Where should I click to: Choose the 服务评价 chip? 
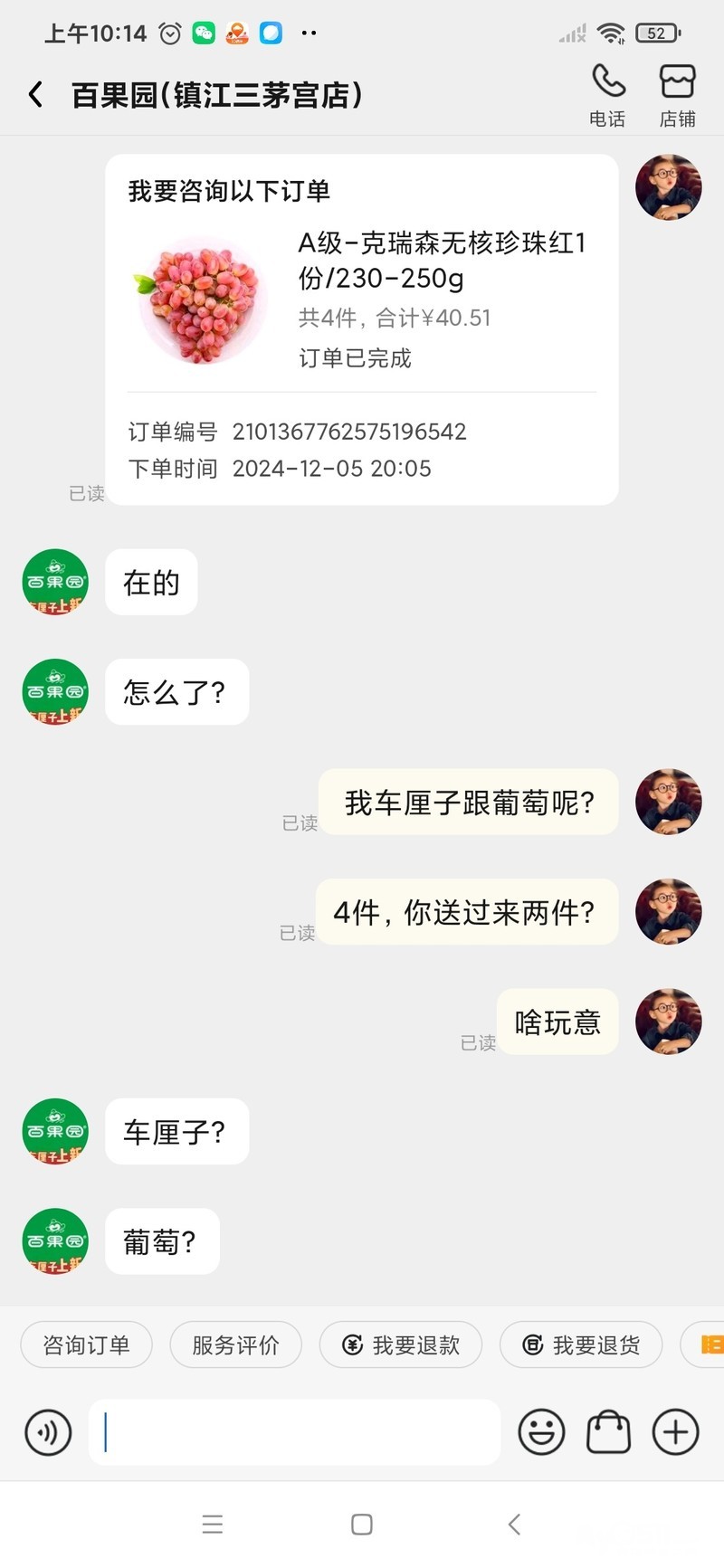[x=235, y=1345]
